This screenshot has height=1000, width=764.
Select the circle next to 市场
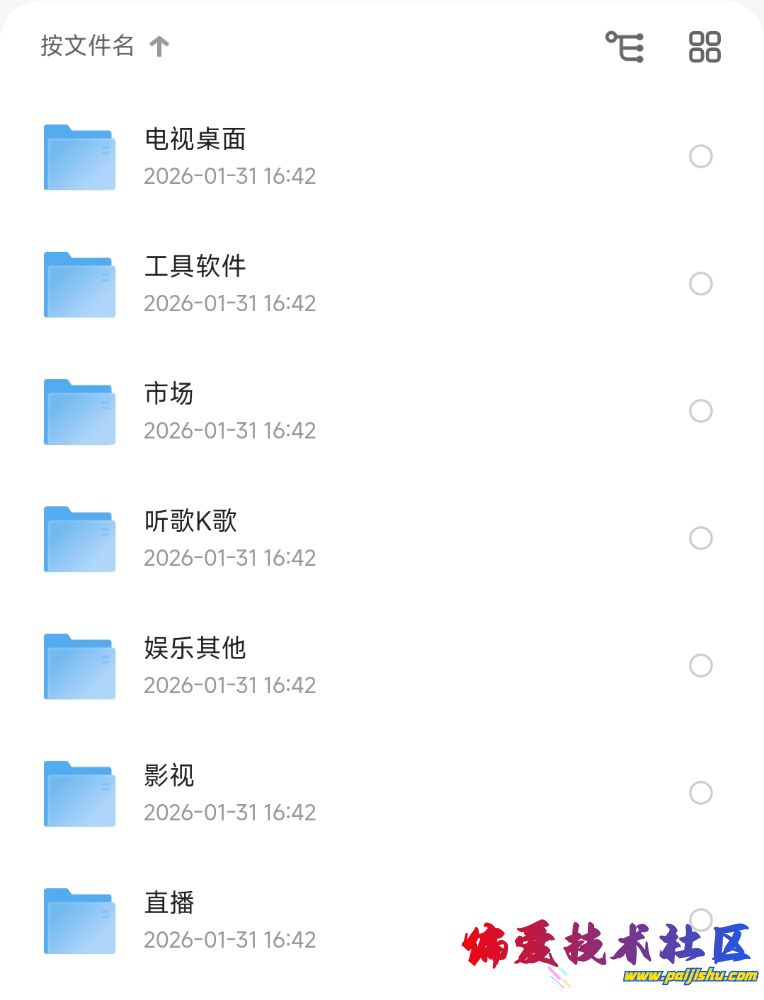701,411
